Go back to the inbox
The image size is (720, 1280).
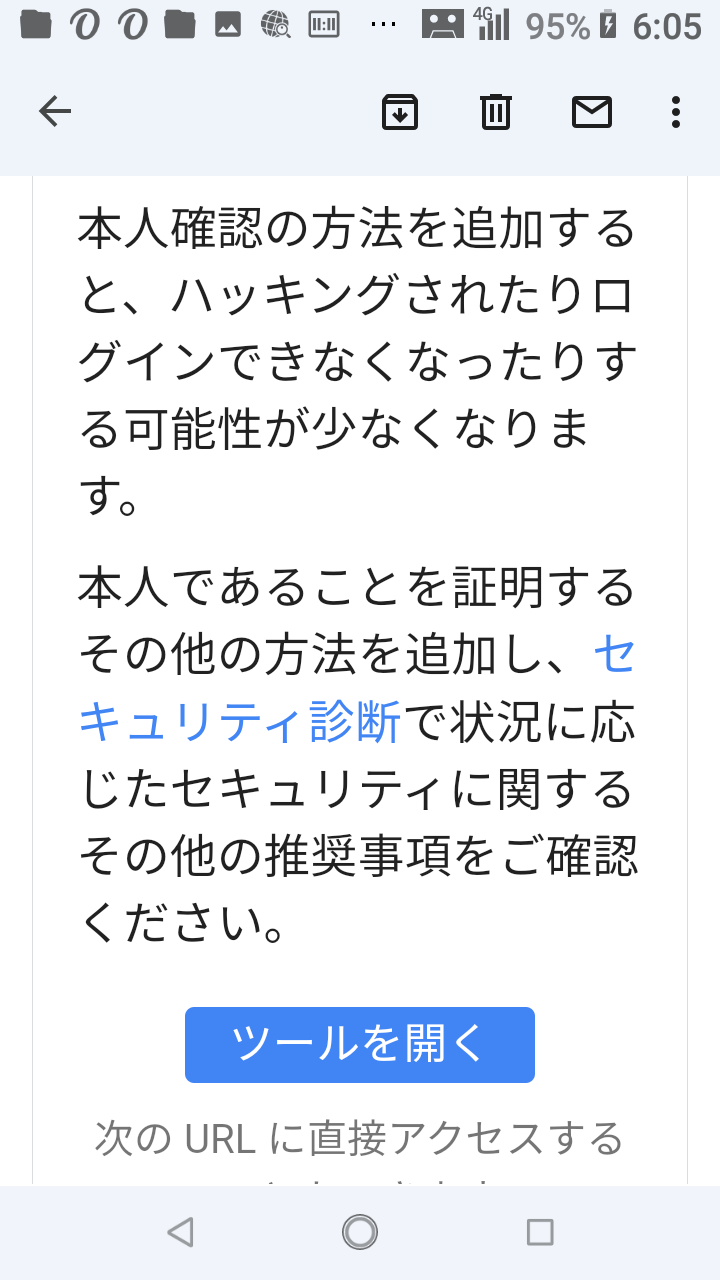point(55,112)
